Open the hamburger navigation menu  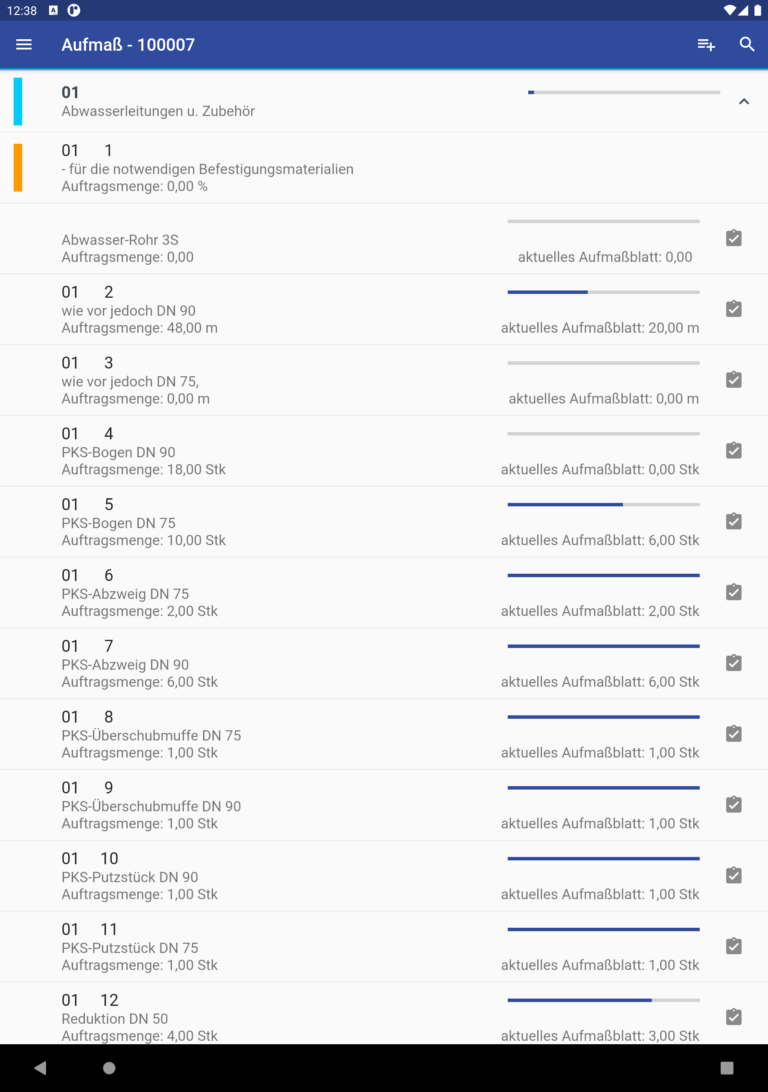(x=24, y=45)
